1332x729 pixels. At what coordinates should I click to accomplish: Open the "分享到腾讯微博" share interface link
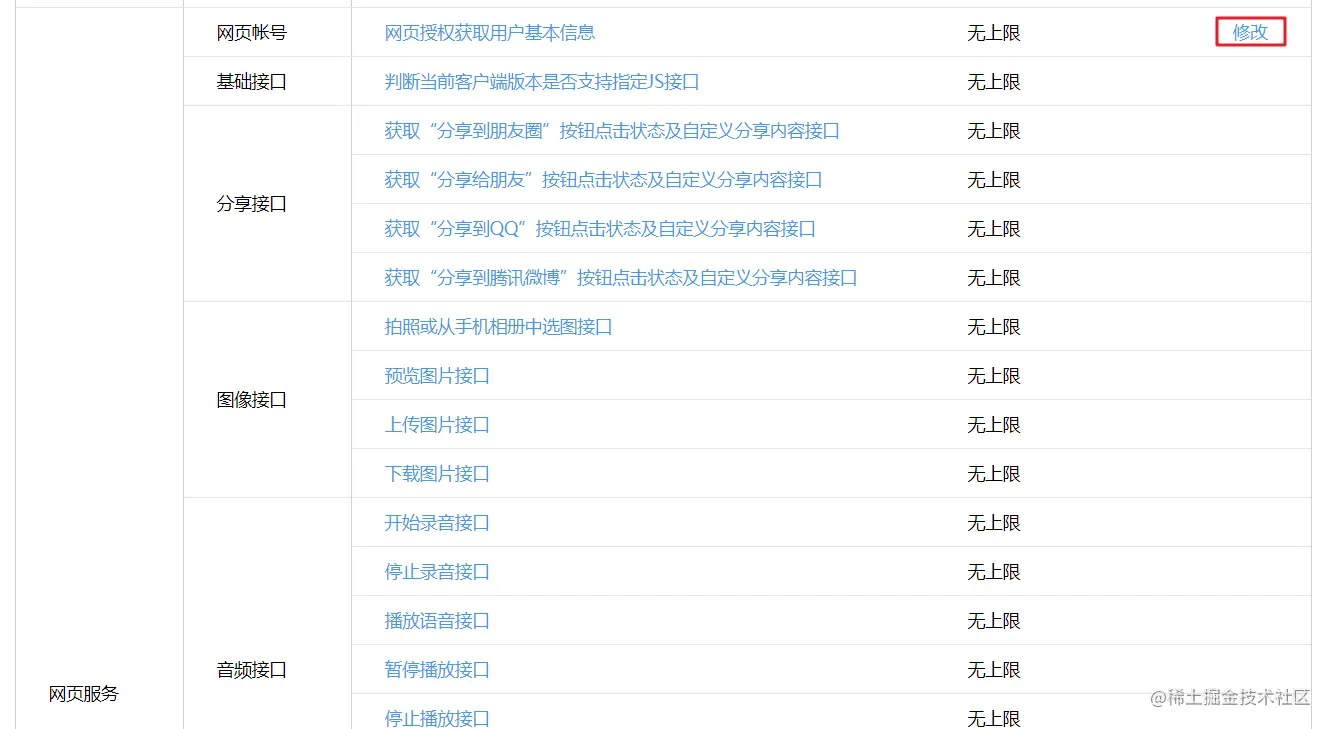(620, 278)
